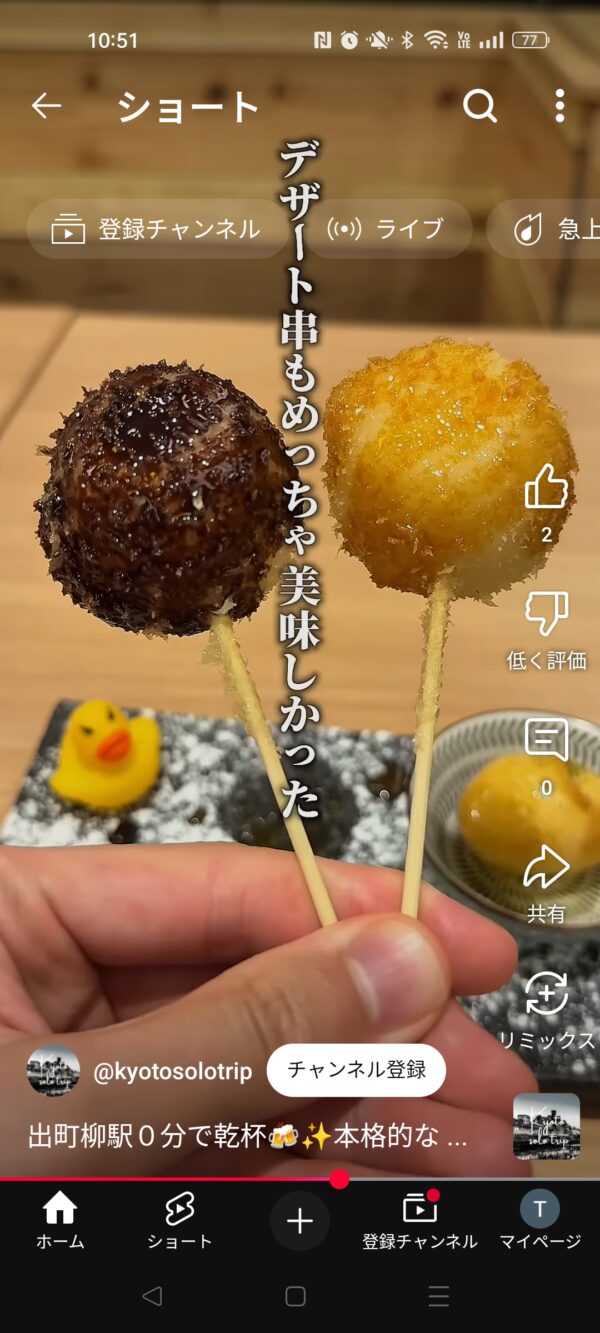The height and width of the screenshot is (1333, 600).
Task: Subscribe with the チャンネル登録 button
Action: click(356, 1070)
